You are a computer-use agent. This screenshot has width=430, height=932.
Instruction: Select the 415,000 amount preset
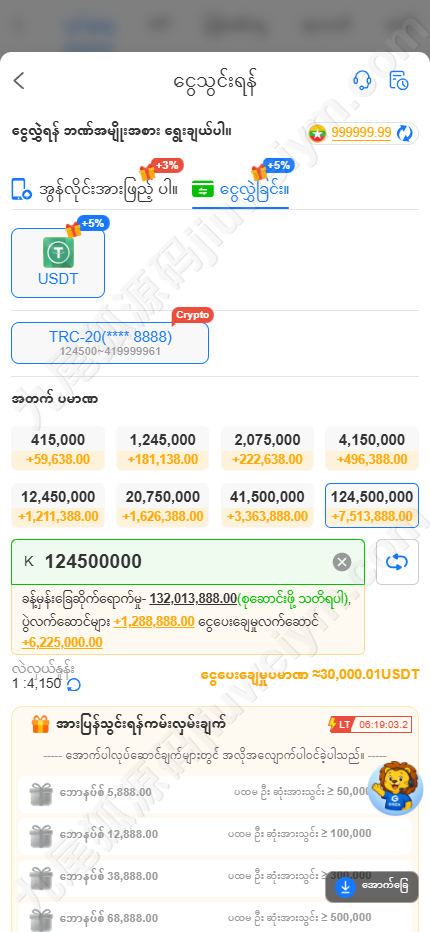click(x=58, y=449)
